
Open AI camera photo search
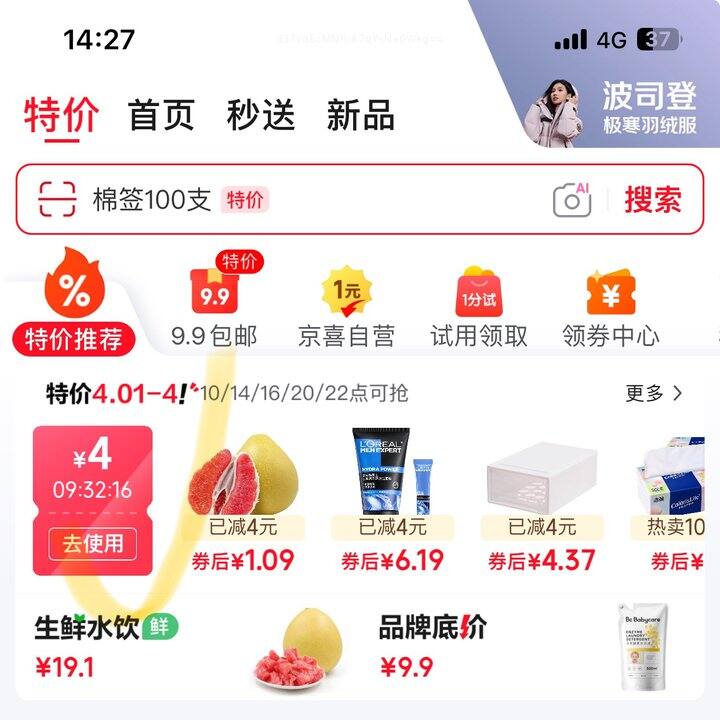(x=572, y=200)
